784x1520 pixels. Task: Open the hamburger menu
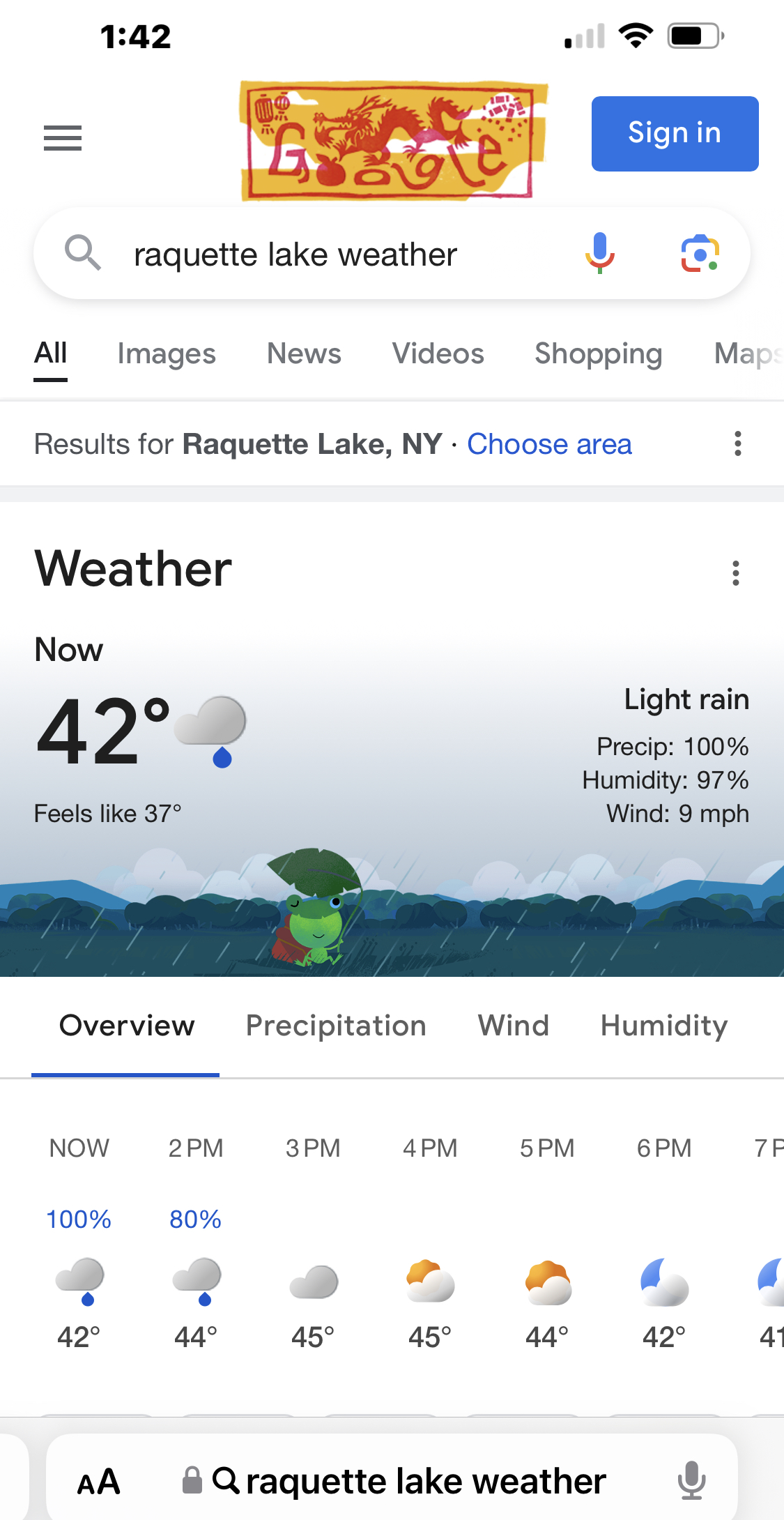63,138
